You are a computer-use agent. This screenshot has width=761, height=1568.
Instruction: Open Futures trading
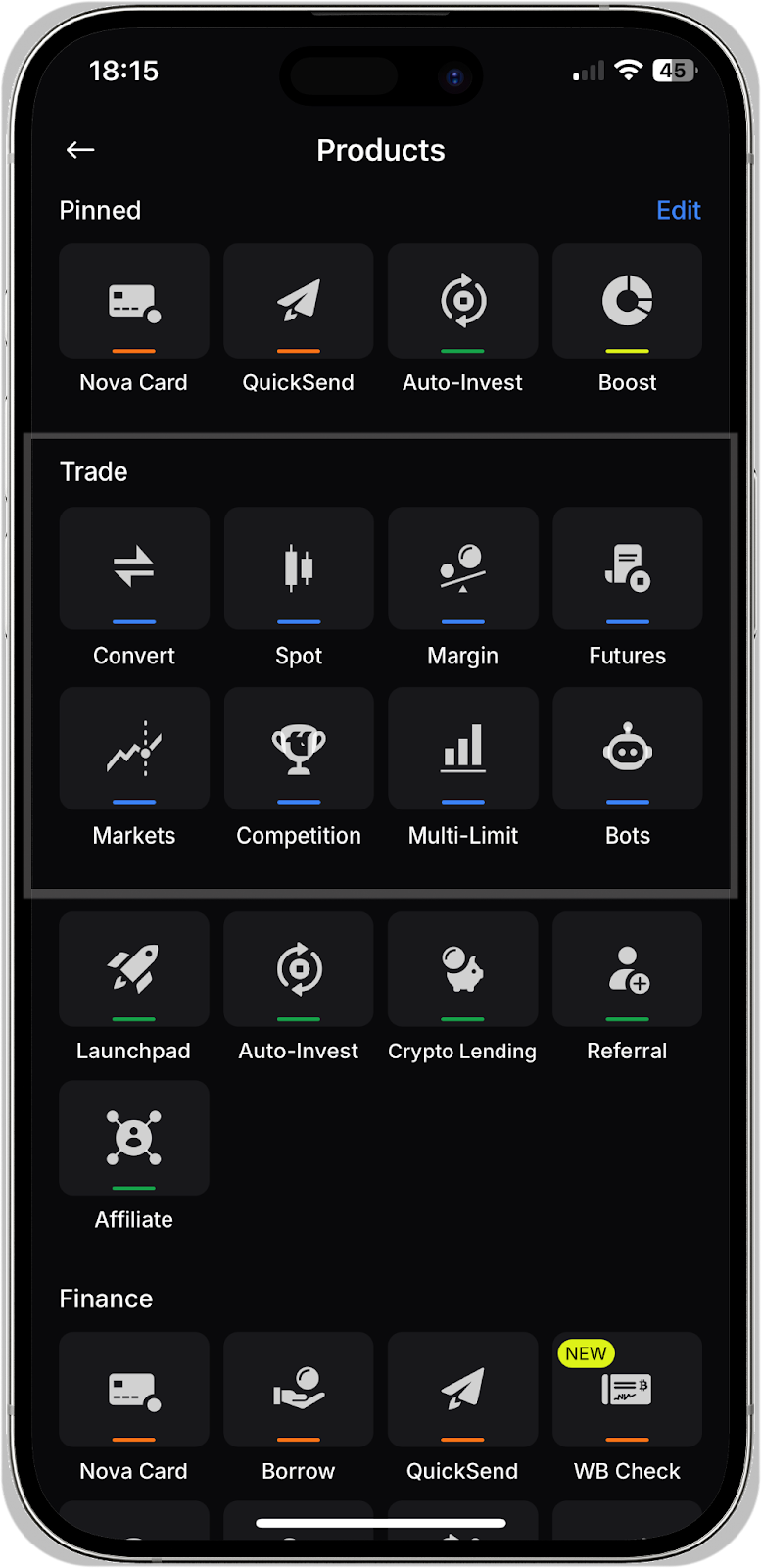[x=627, y=569]
